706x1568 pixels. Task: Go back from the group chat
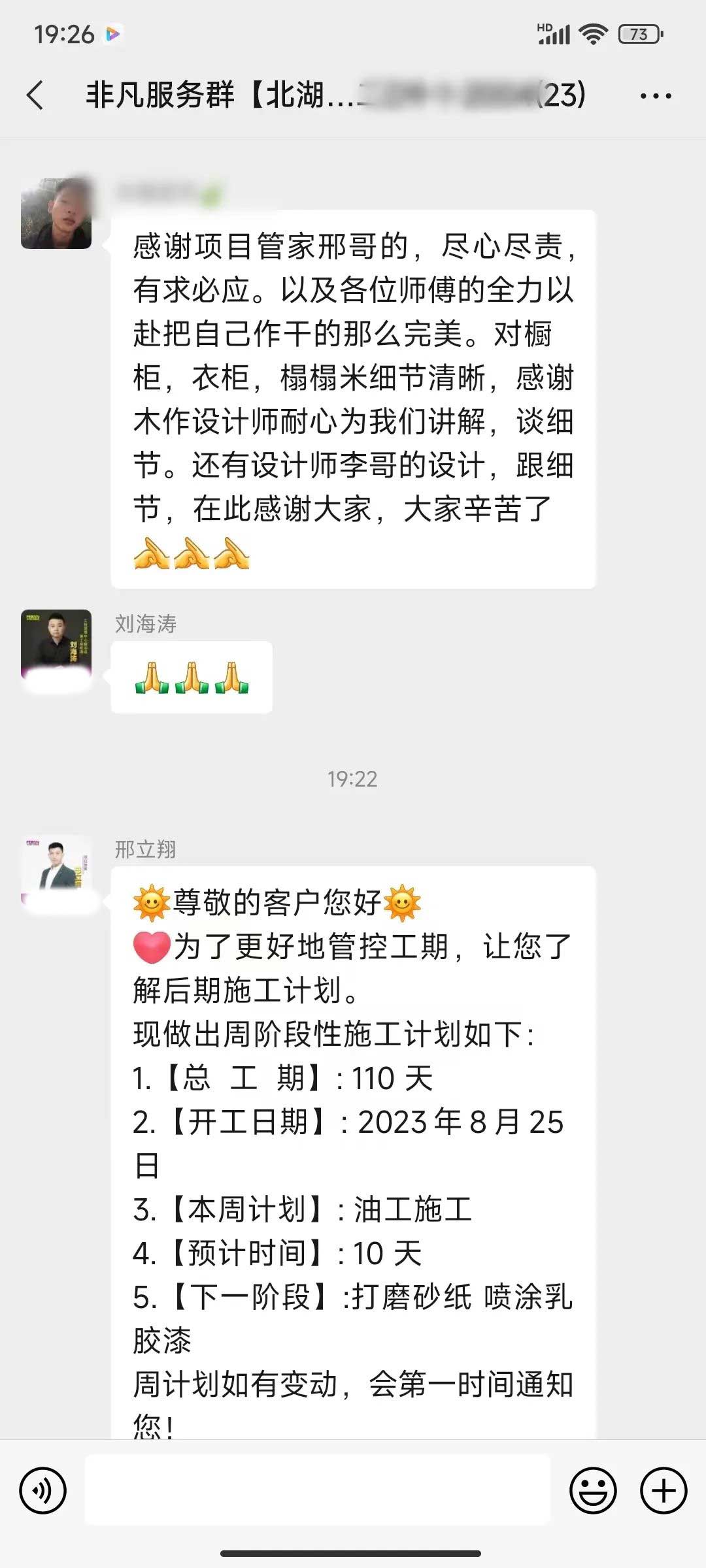[36, 95]
